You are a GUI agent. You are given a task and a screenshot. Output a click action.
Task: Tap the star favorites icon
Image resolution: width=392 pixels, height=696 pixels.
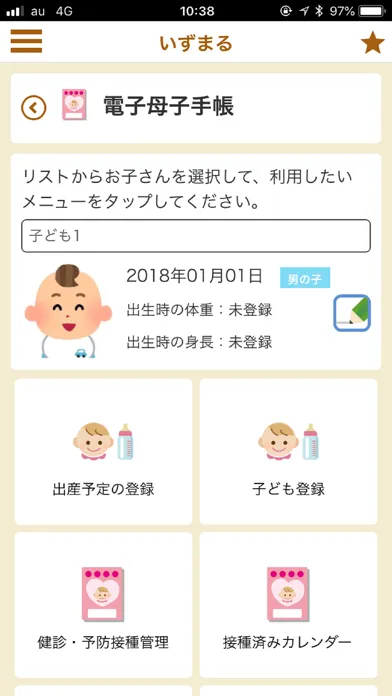(x=372, y=43)
